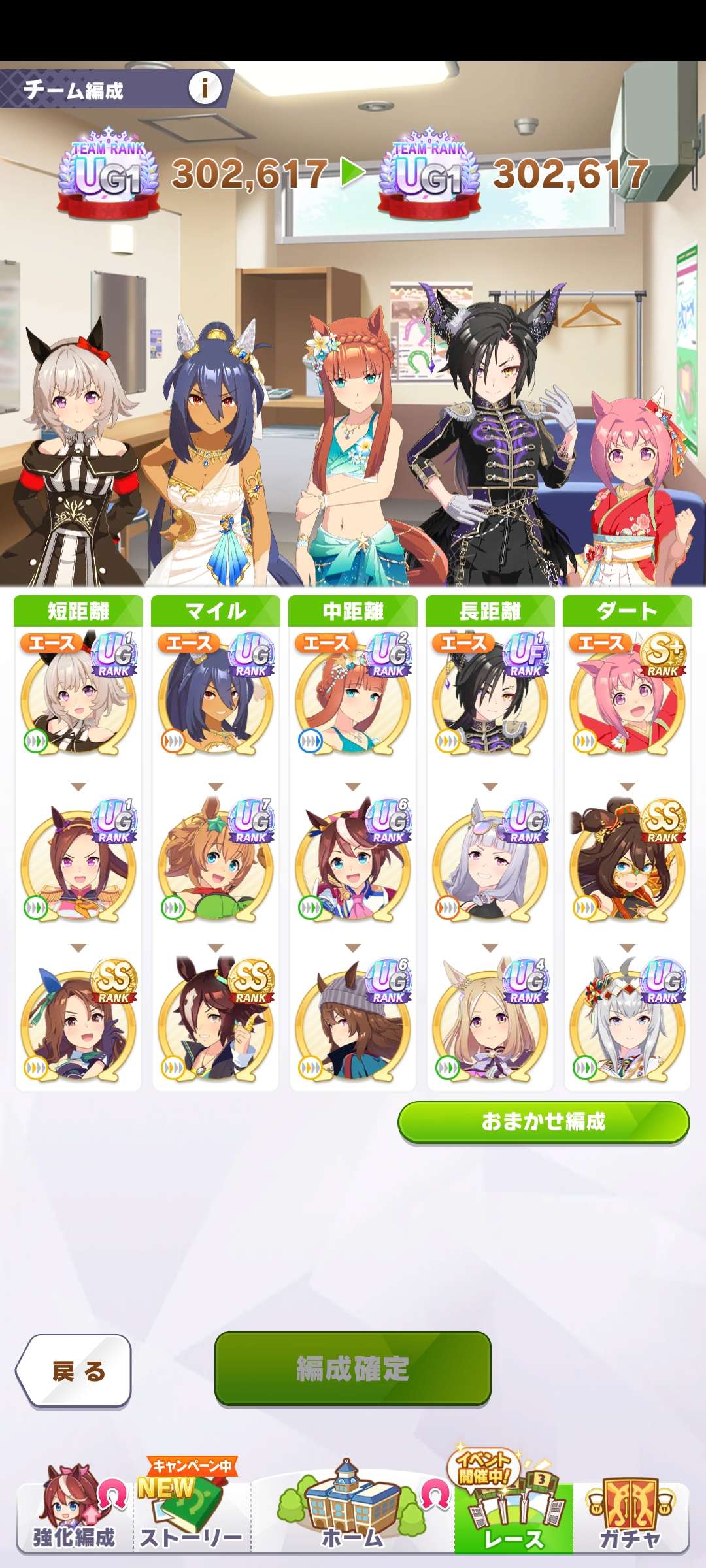This screenshot has width=706, height=1568.
Task: Go back with the 戻る button
Action: [x=74, y=1371]
